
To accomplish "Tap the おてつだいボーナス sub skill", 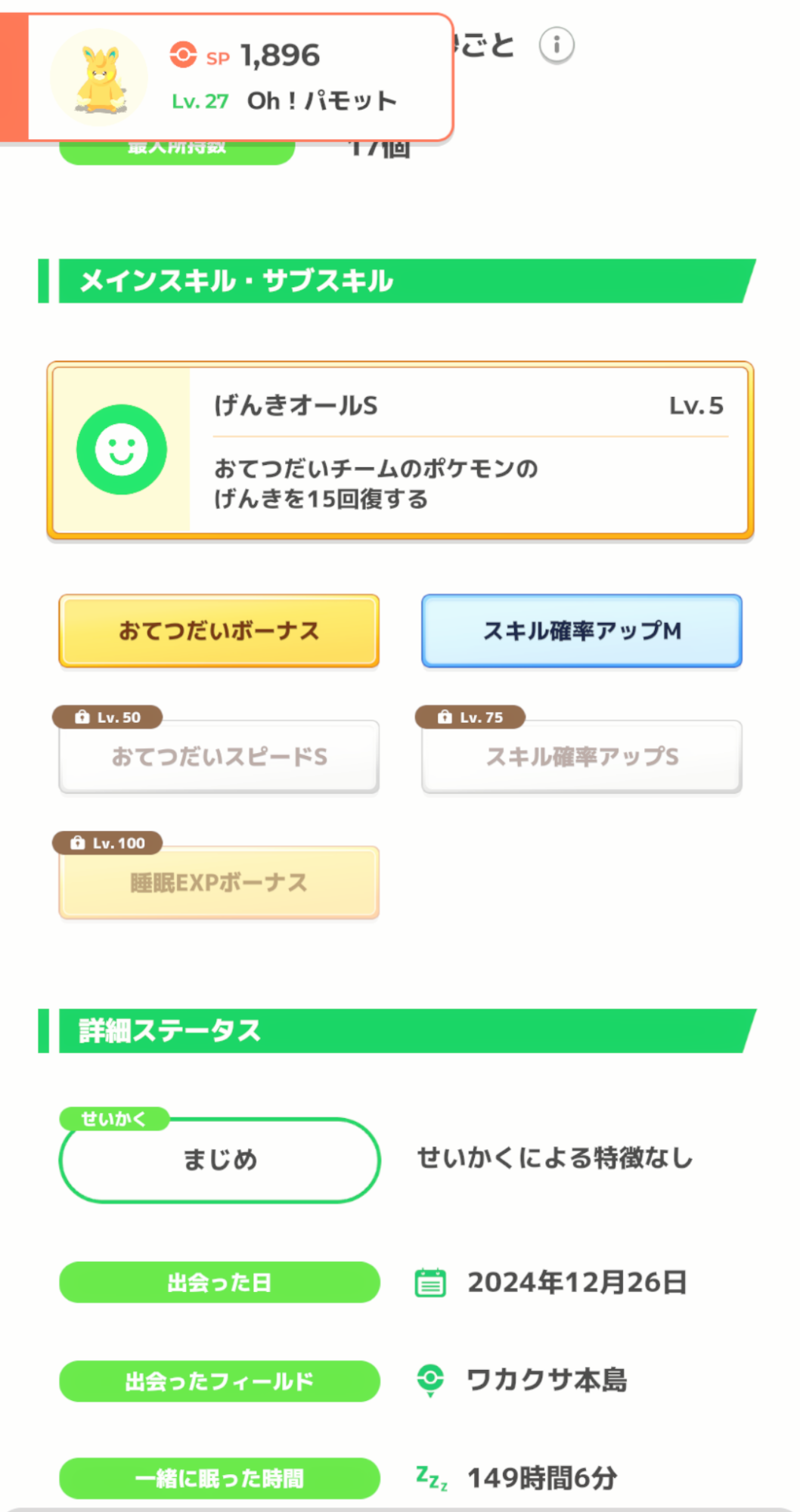I will coord(219,631).
